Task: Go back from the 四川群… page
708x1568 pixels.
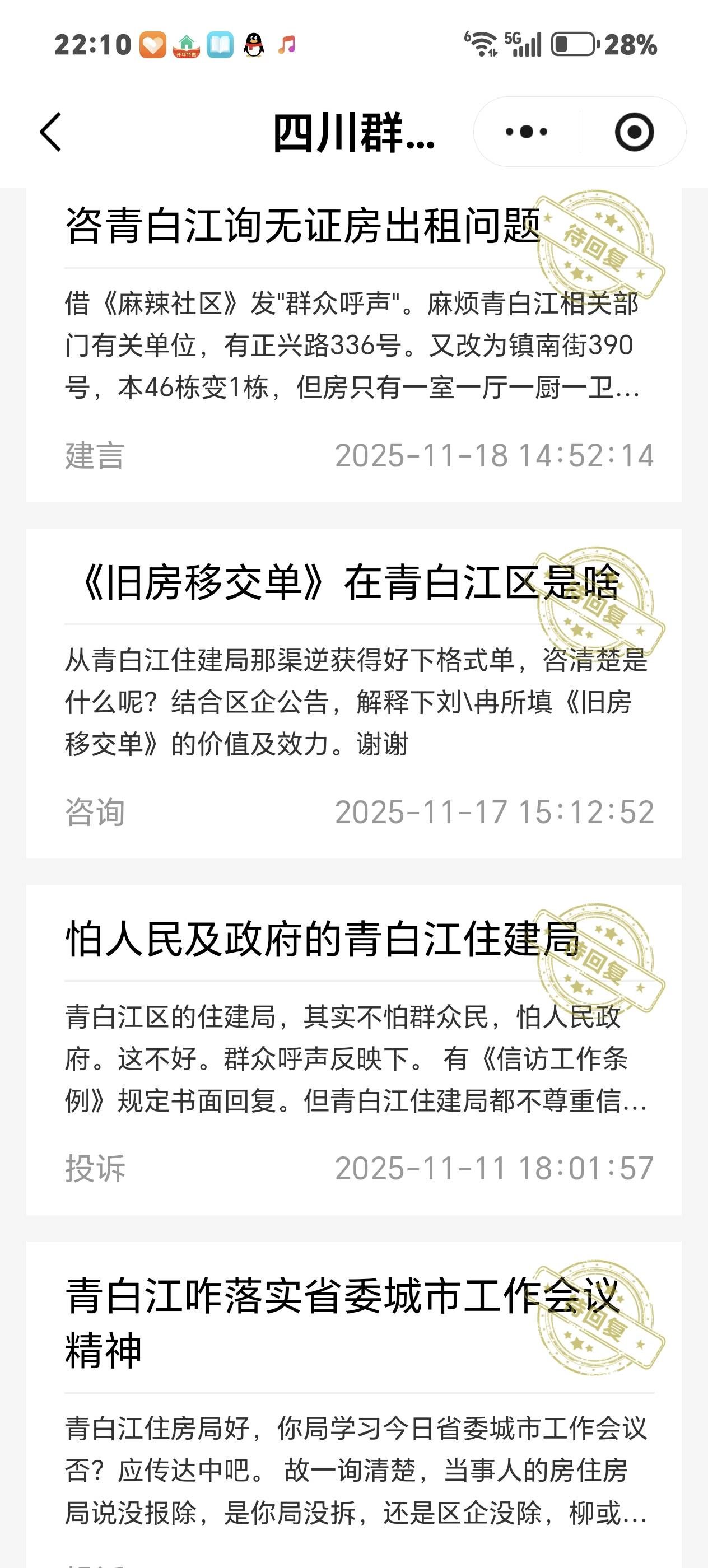Action: (x=51, y=132)
